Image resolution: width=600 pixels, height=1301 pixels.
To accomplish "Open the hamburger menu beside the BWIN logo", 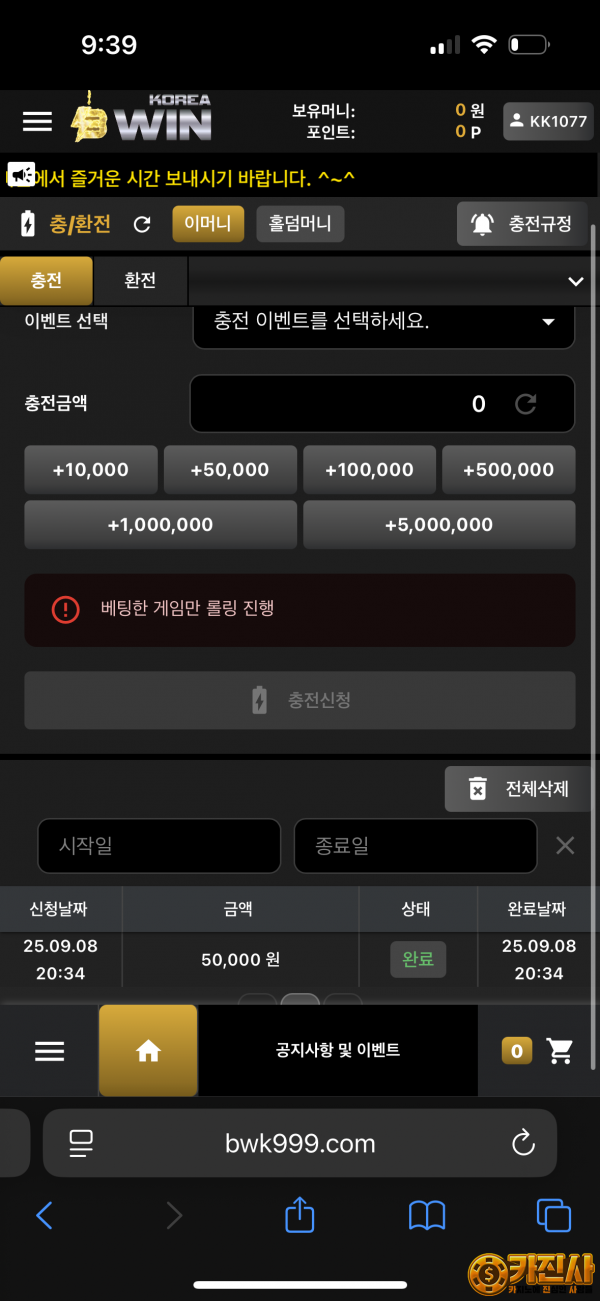I will 37,121.
